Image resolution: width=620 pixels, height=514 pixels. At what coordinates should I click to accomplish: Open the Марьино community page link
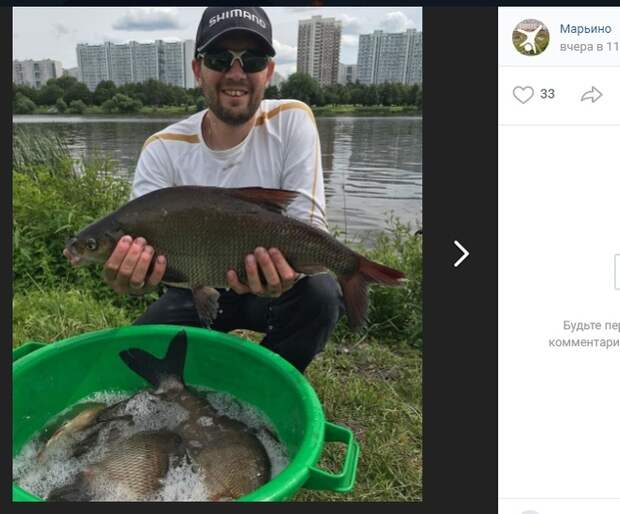pyautogui.click(x=585, y=29)
